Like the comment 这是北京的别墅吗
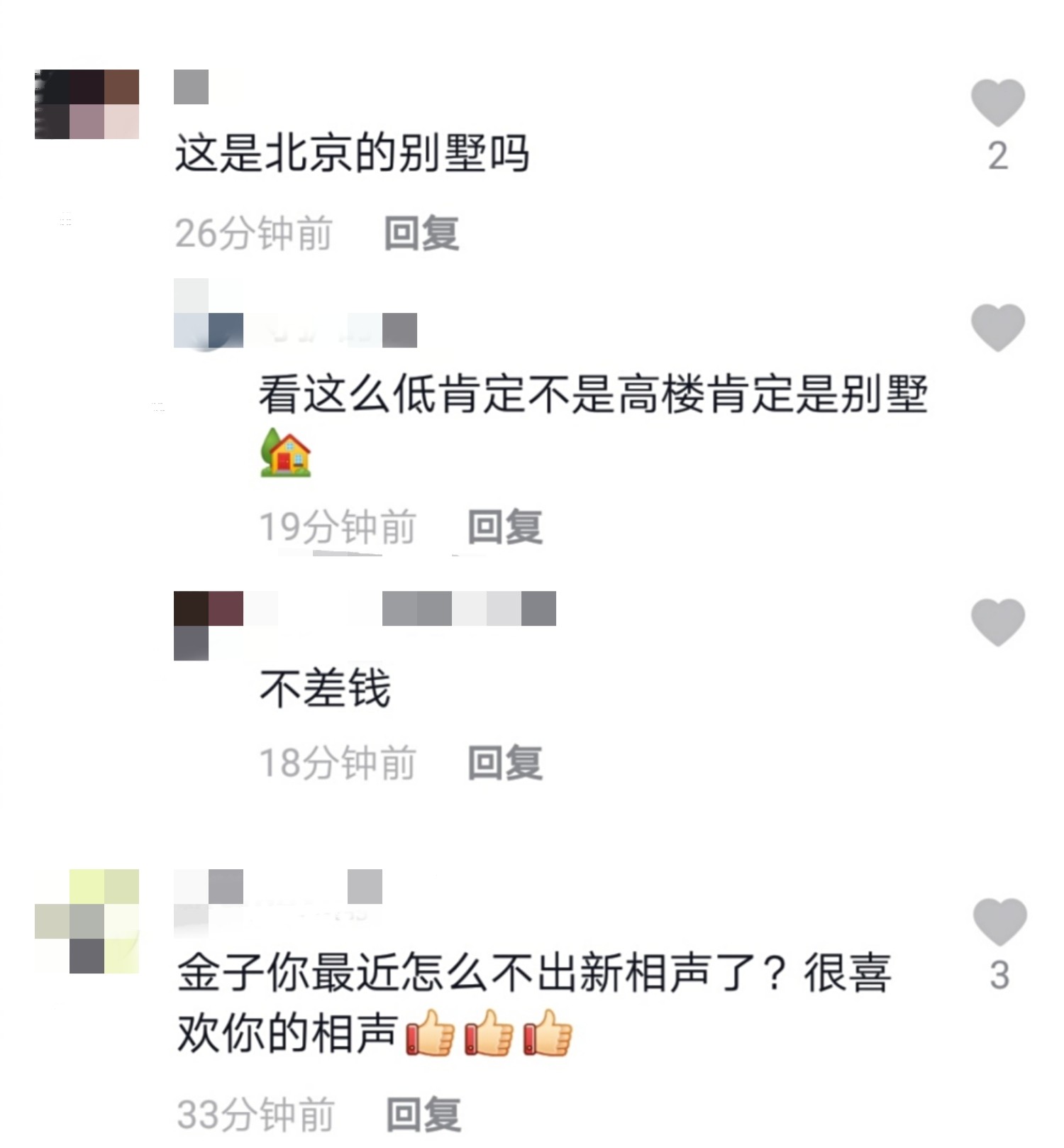1064x1148 pixels. (997, 103)
